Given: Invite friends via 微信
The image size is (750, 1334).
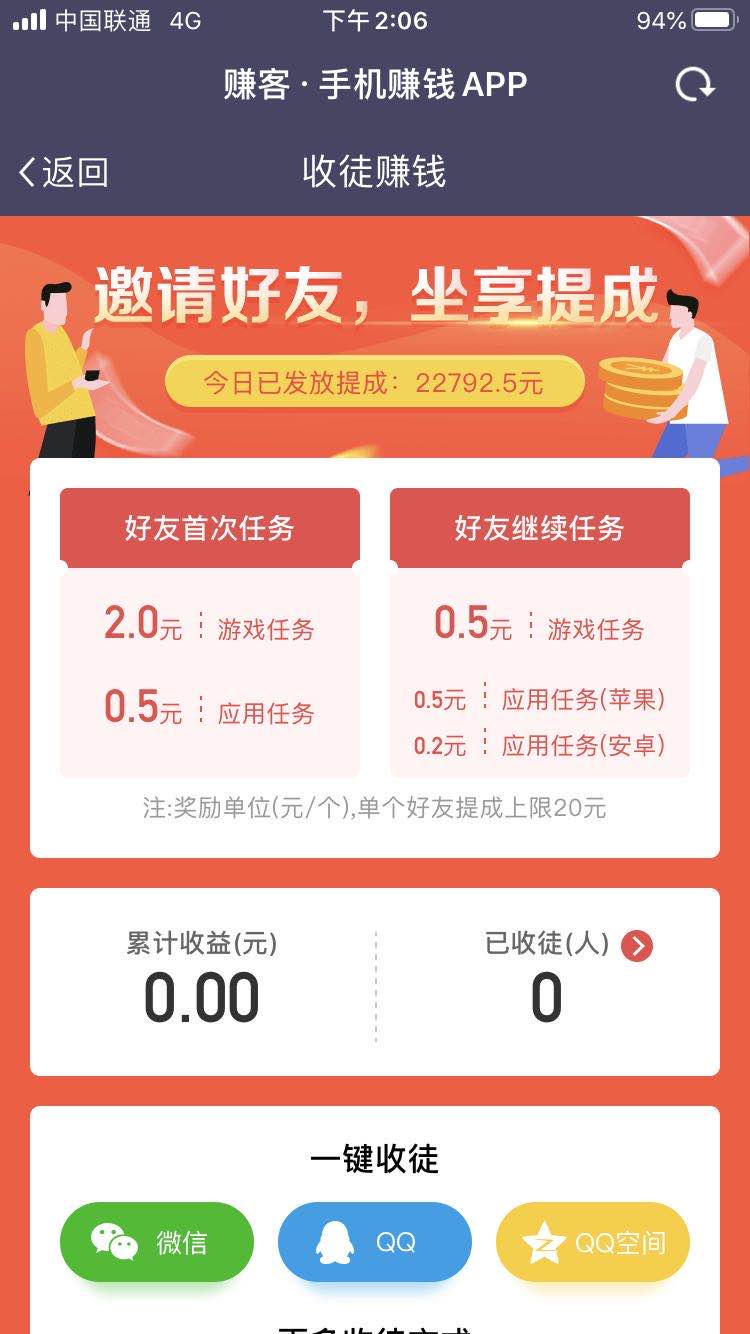Looking at the screenshot, I should click(157, 1242).
